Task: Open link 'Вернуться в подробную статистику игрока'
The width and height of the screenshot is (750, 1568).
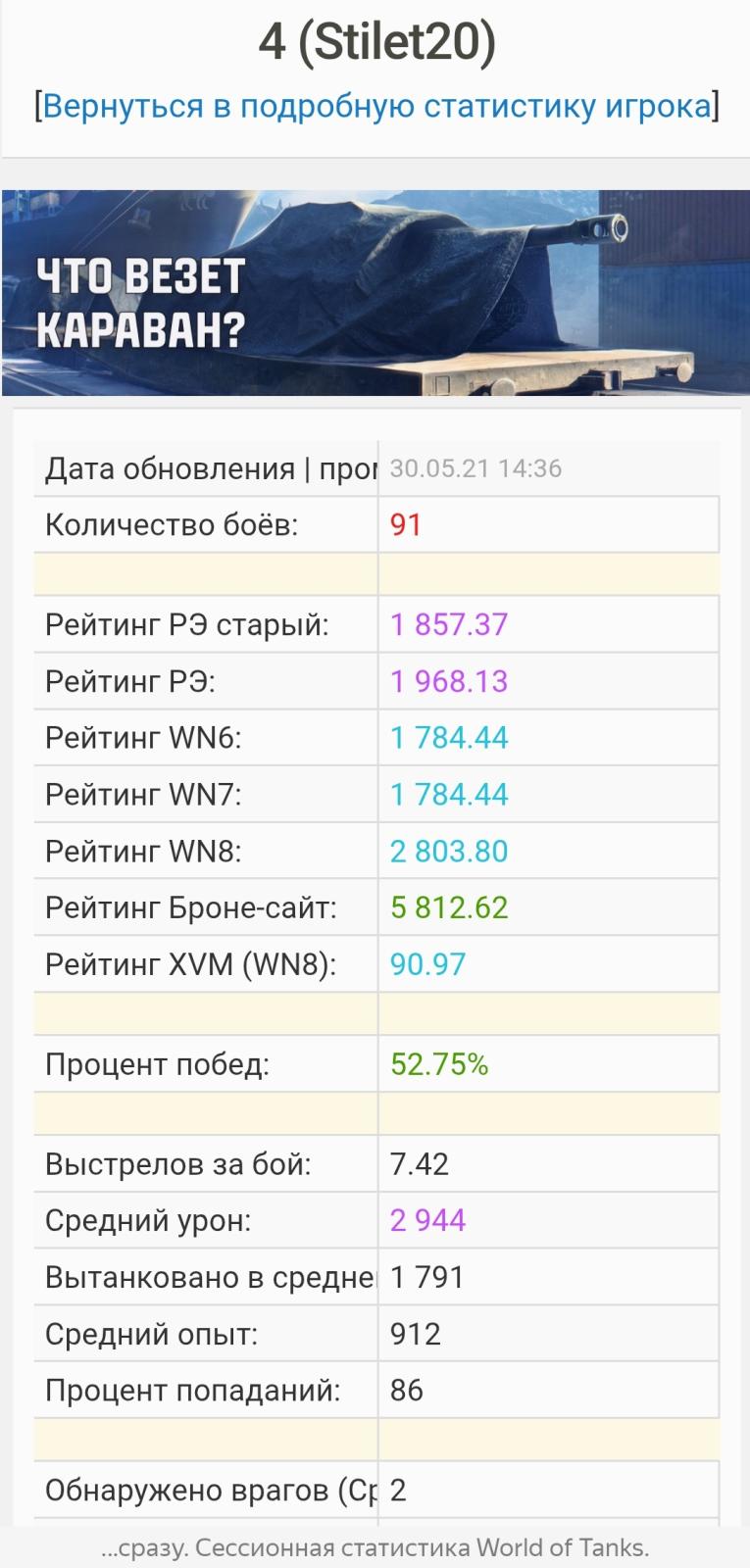Action: (x=376, y=106)
